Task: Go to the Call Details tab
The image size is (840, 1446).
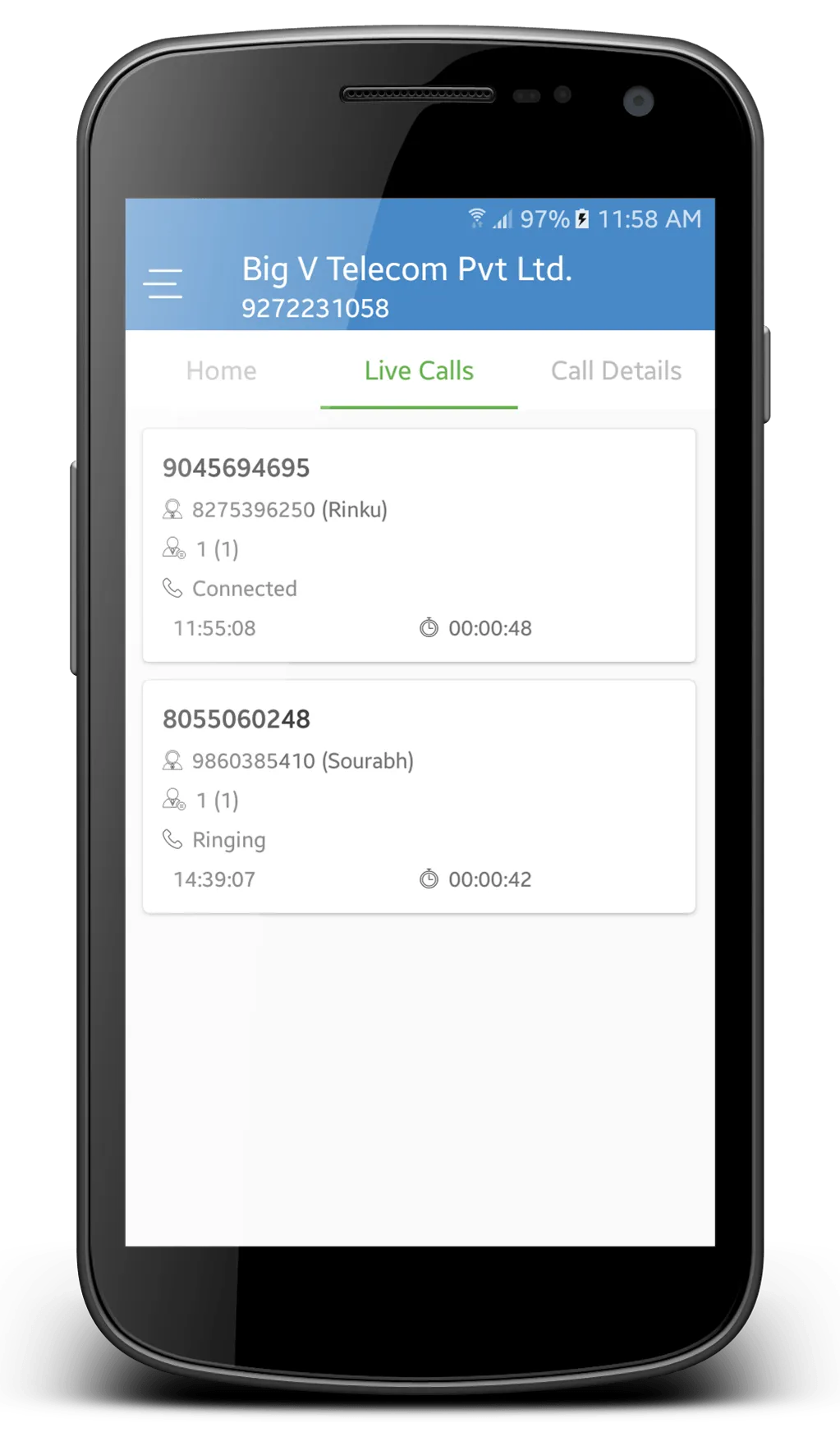Action: point(616,371)
